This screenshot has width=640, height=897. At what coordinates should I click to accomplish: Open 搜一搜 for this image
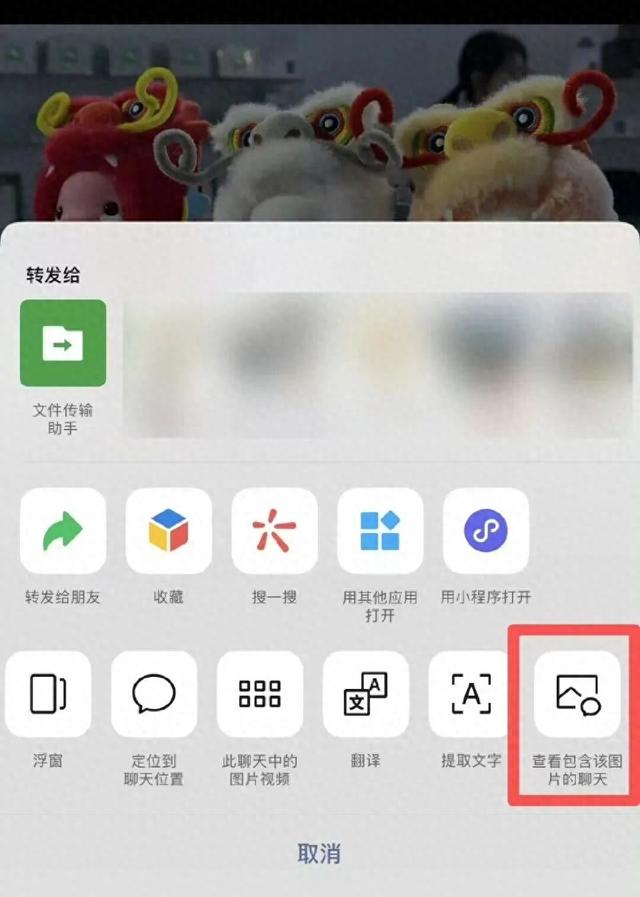[x=274, y=530]
